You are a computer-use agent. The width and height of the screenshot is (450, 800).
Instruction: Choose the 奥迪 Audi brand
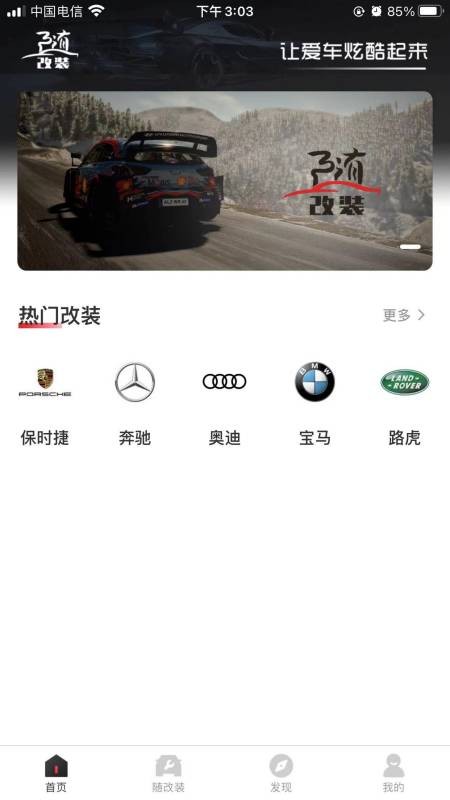pos(224,403)
